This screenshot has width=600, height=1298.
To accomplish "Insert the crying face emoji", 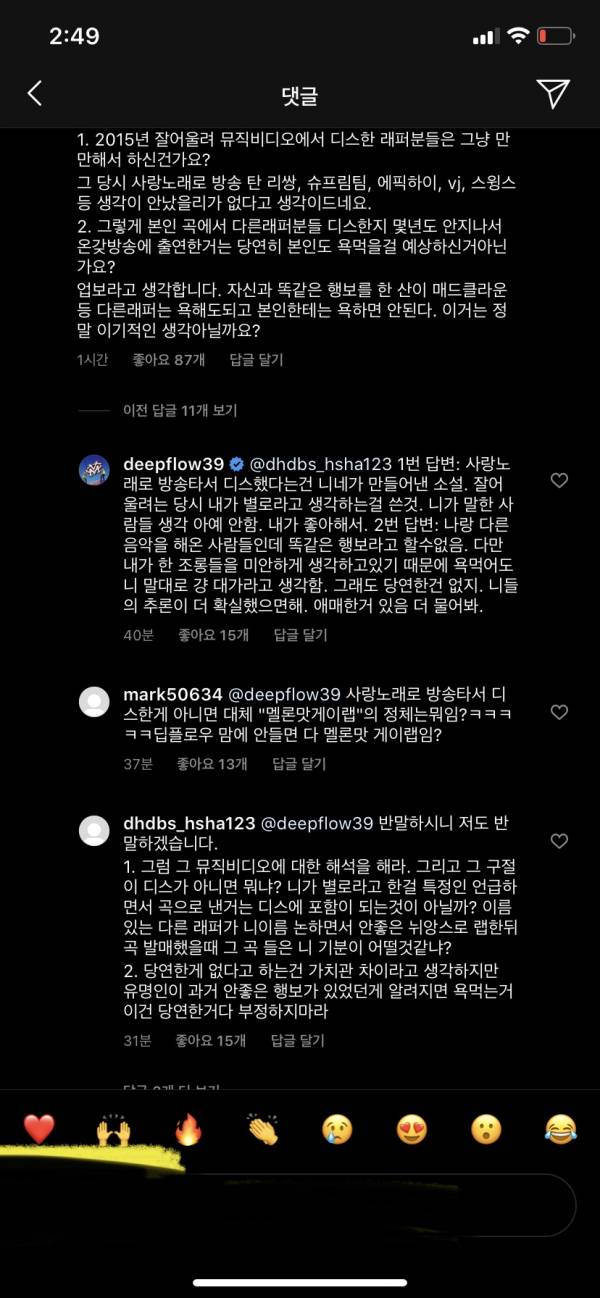I will 337,1129.
